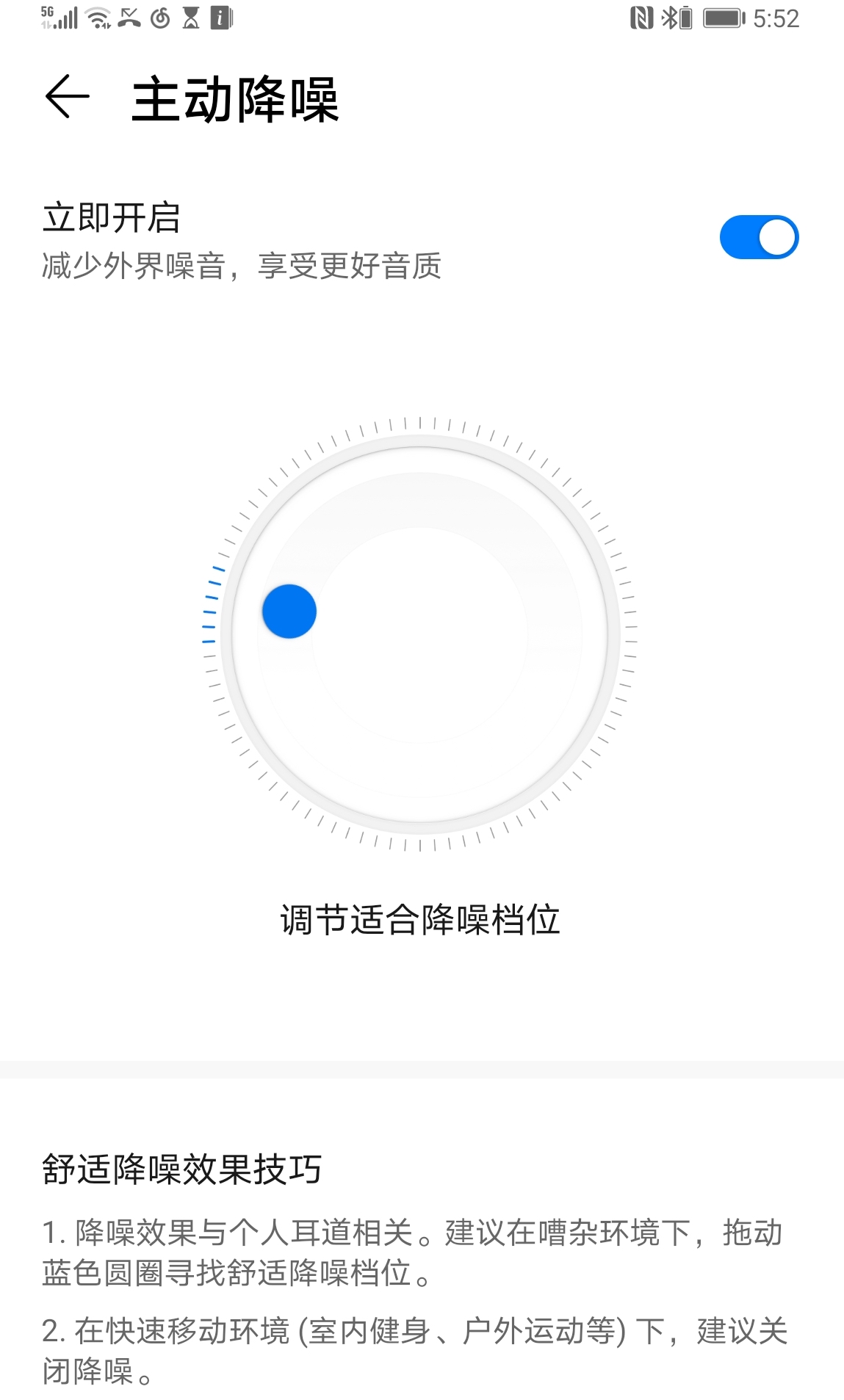Go back from 主动降噪 screen
This screenshot has width=844, height=1400.
coord(67,97)
